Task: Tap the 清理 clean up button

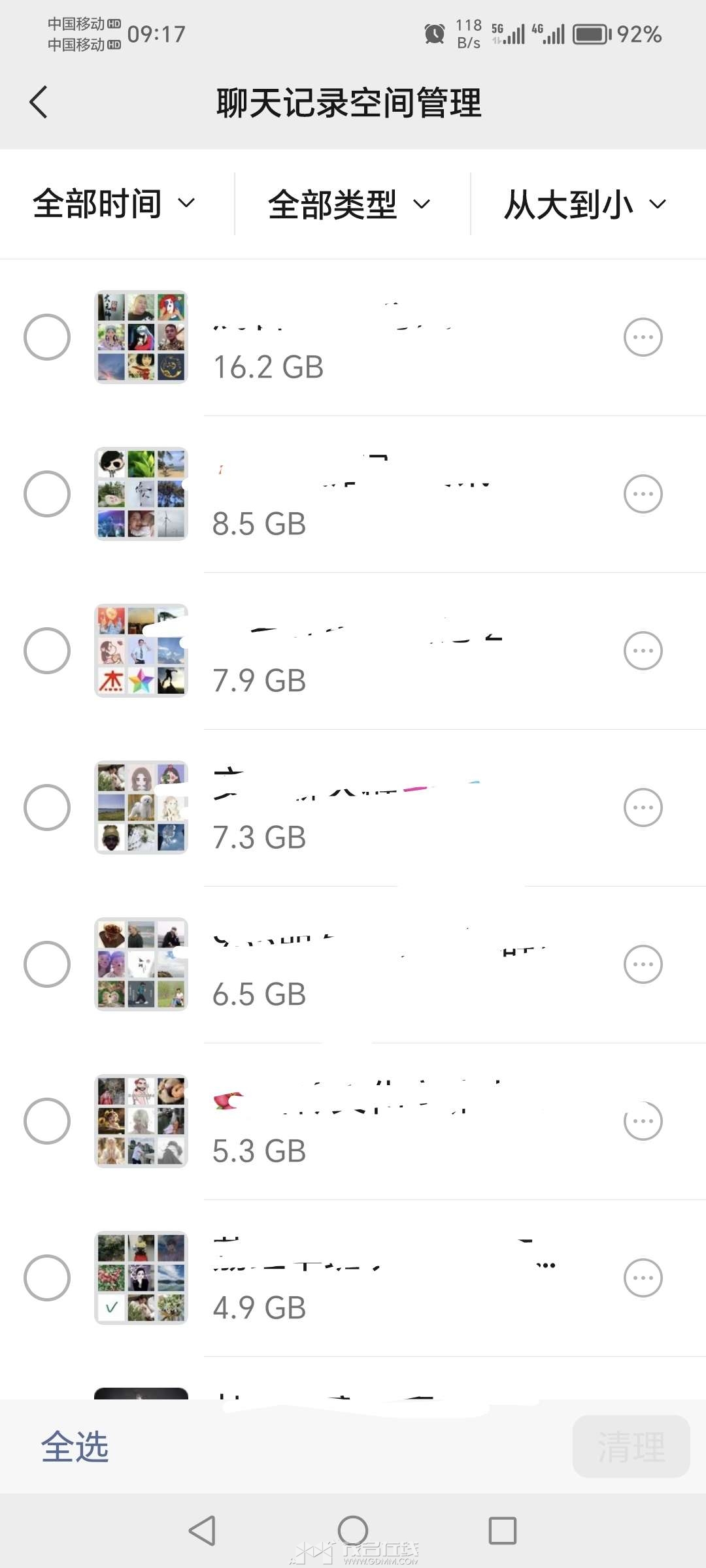Action: coord(631,1446)
